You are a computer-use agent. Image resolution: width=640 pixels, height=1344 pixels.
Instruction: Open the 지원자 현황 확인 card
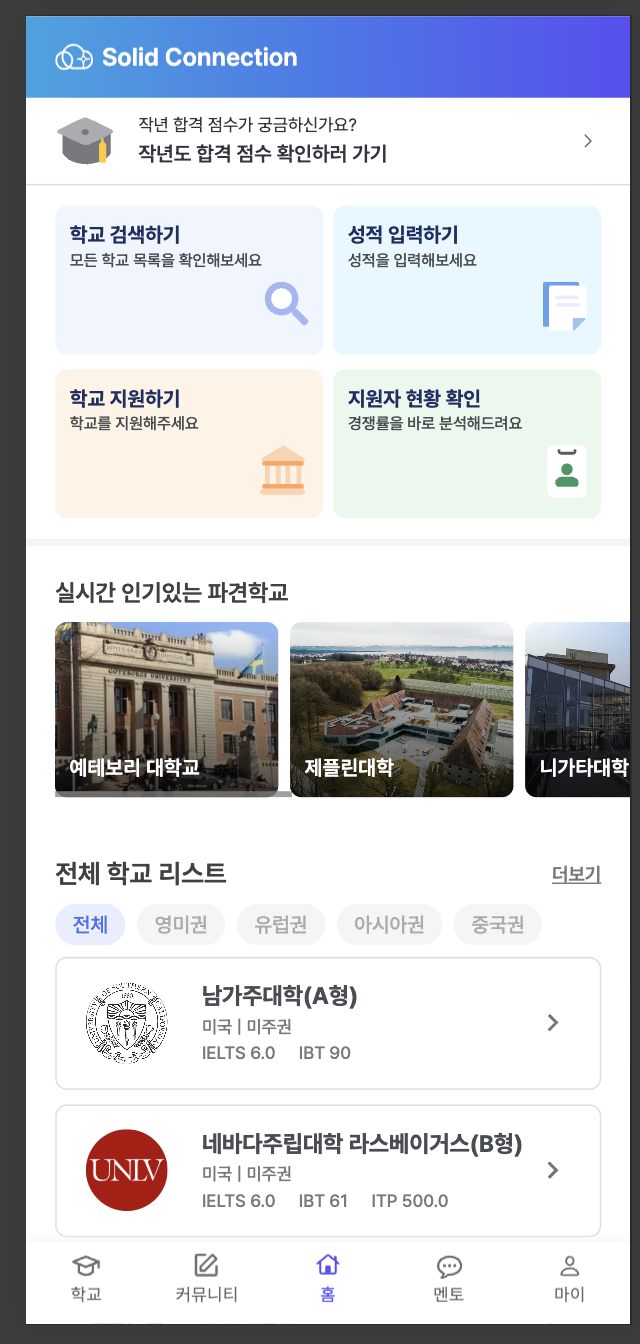pos(466,443)
